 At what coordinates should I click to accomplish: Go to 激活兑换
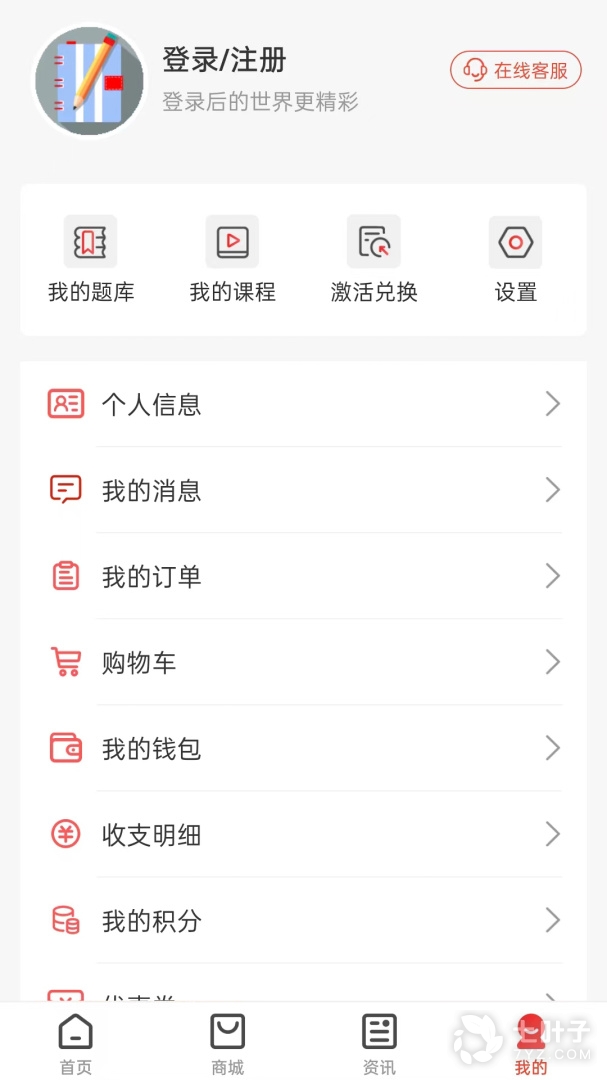pos(374,260)
